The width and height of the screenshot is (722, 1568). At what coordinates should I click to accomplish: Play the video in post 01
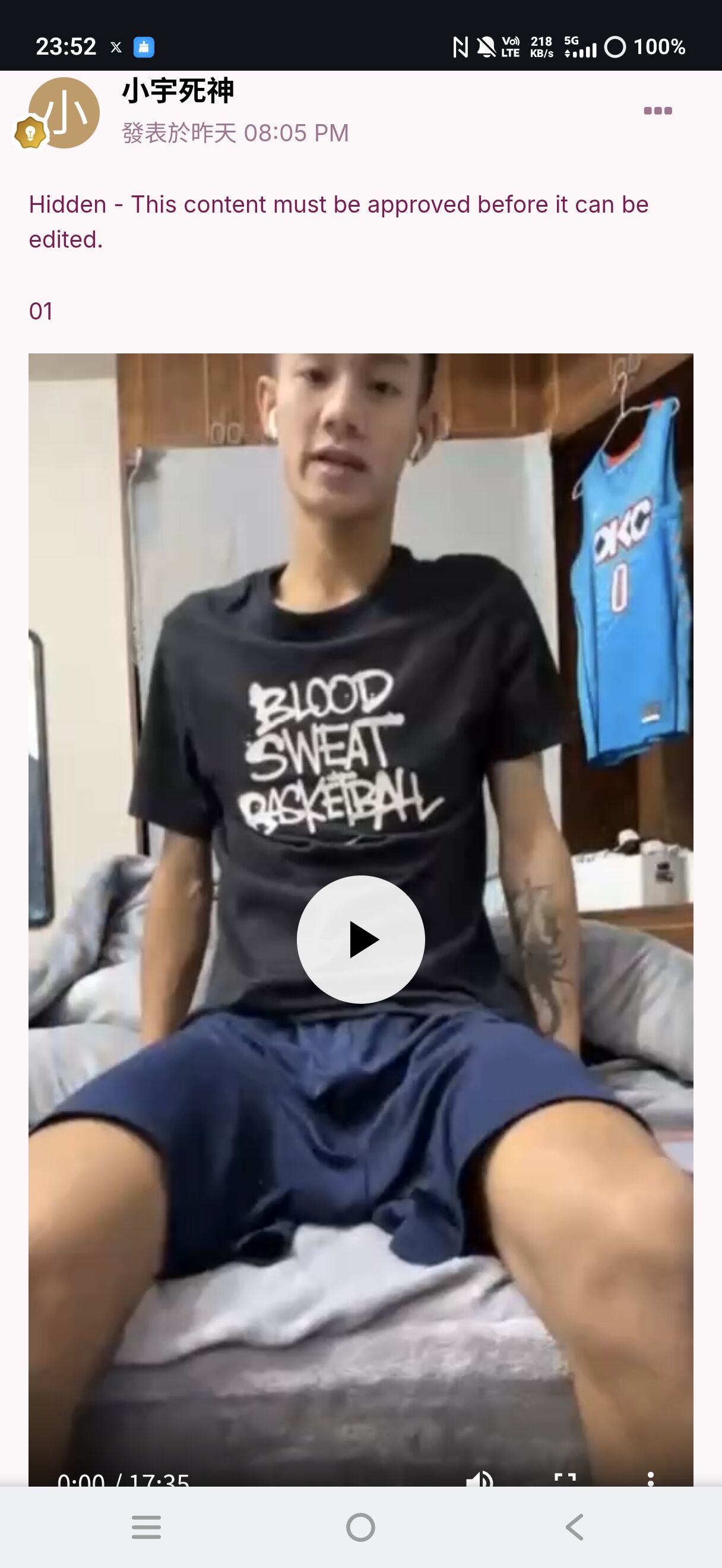tap(360, 939)
